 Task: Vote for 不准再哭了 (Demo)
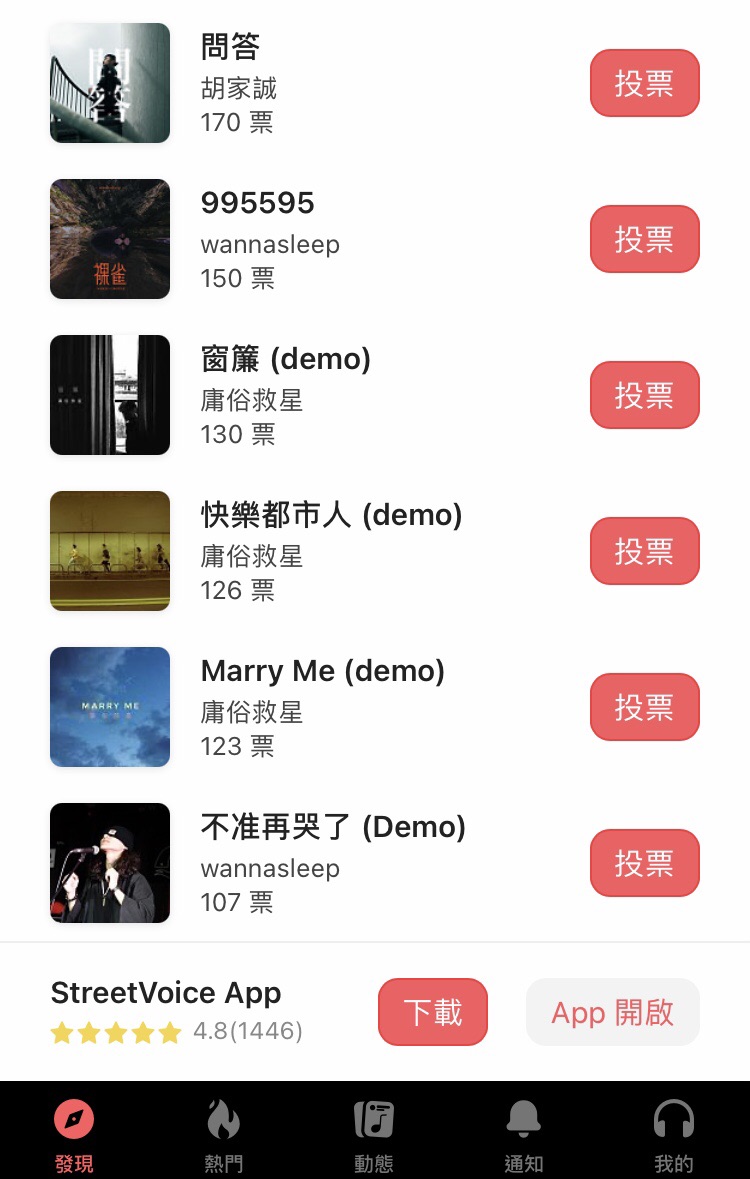coord(644,863)
